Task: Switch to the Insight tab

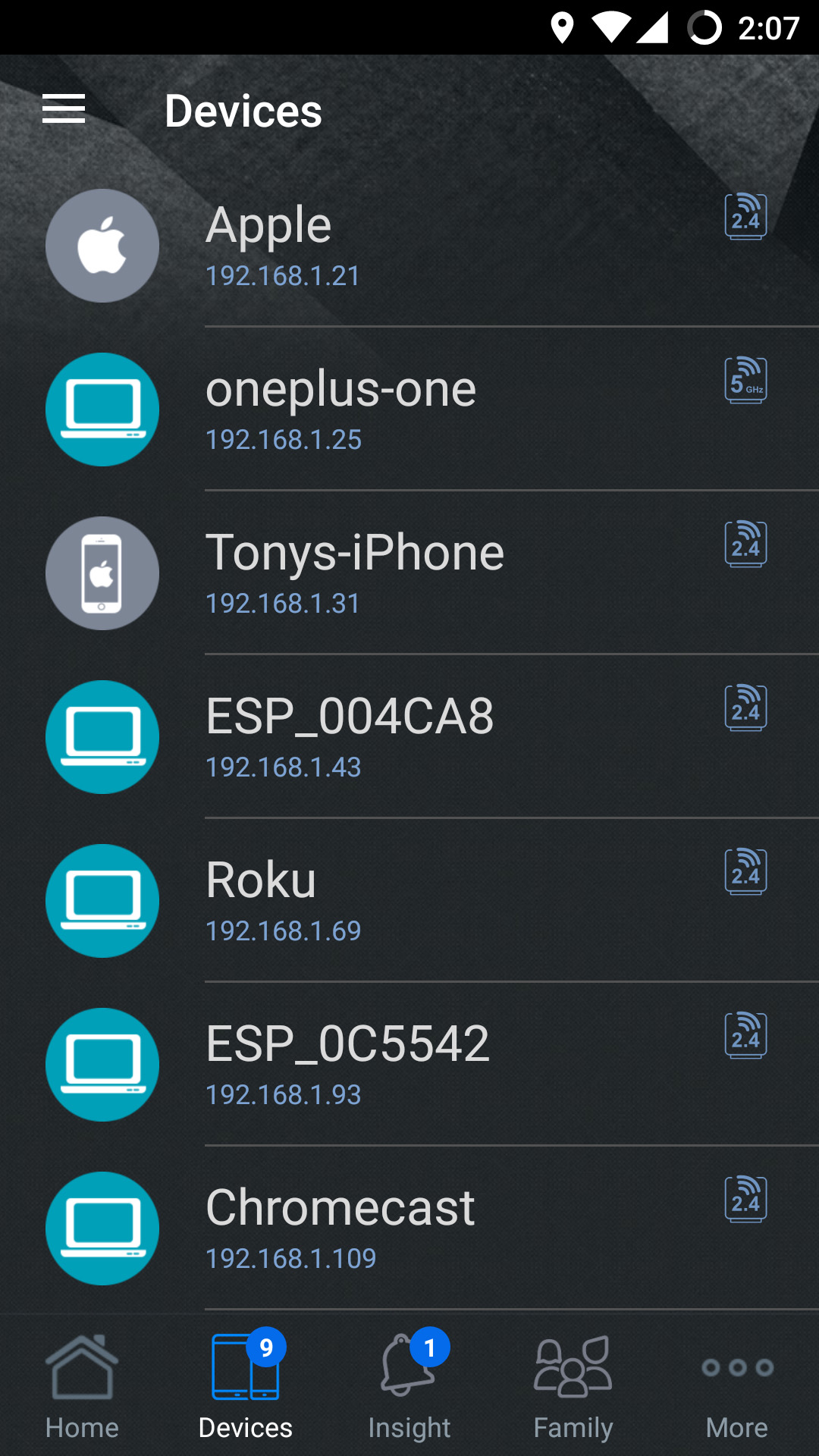Action: 409,1386
